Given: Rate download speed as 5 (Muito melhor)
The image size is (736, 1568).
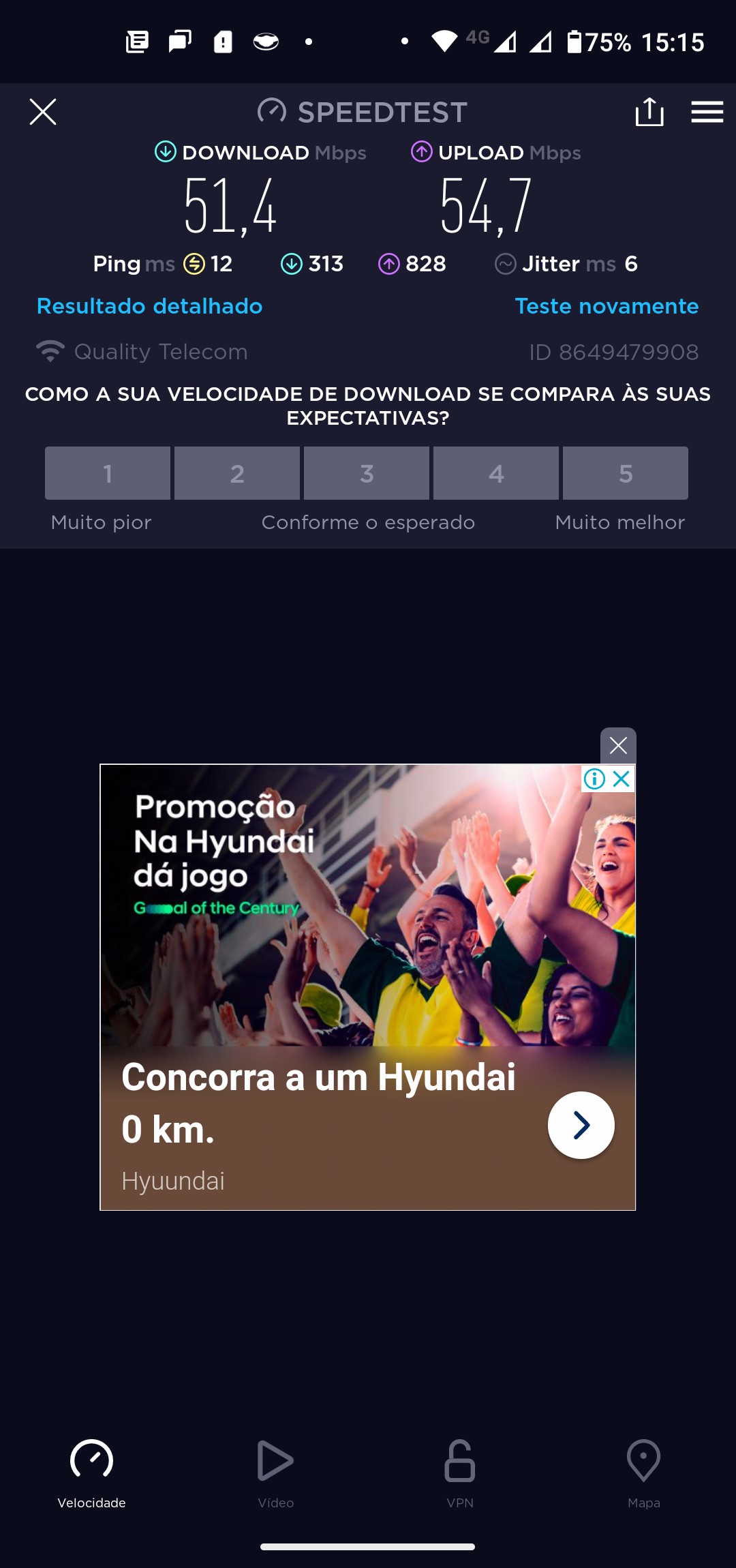Looking at the screenshot, I should [626, 473].
